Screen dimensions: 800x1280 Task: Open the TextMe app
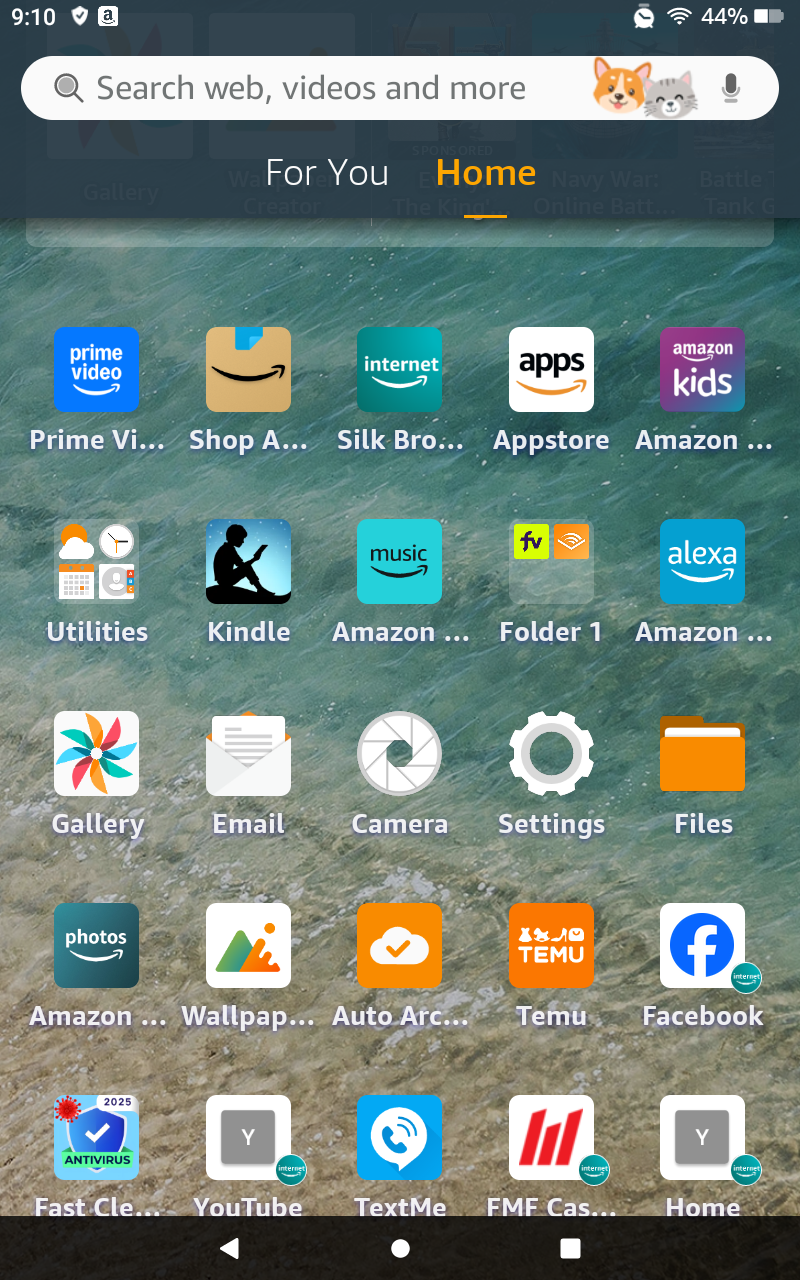pos(400,1138)
